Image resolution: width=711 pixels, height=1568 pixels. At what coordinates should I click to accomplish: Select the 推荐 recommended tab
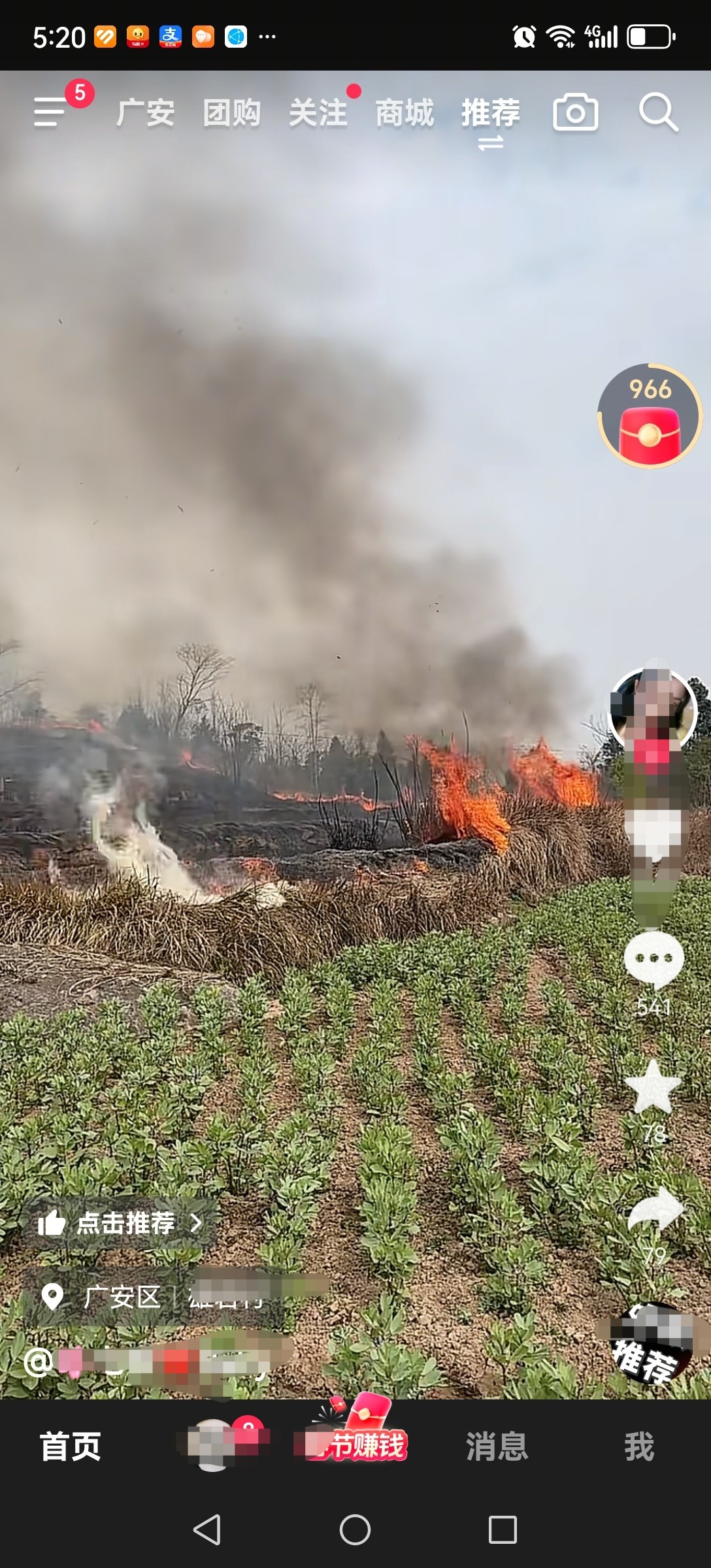[491, 113]
